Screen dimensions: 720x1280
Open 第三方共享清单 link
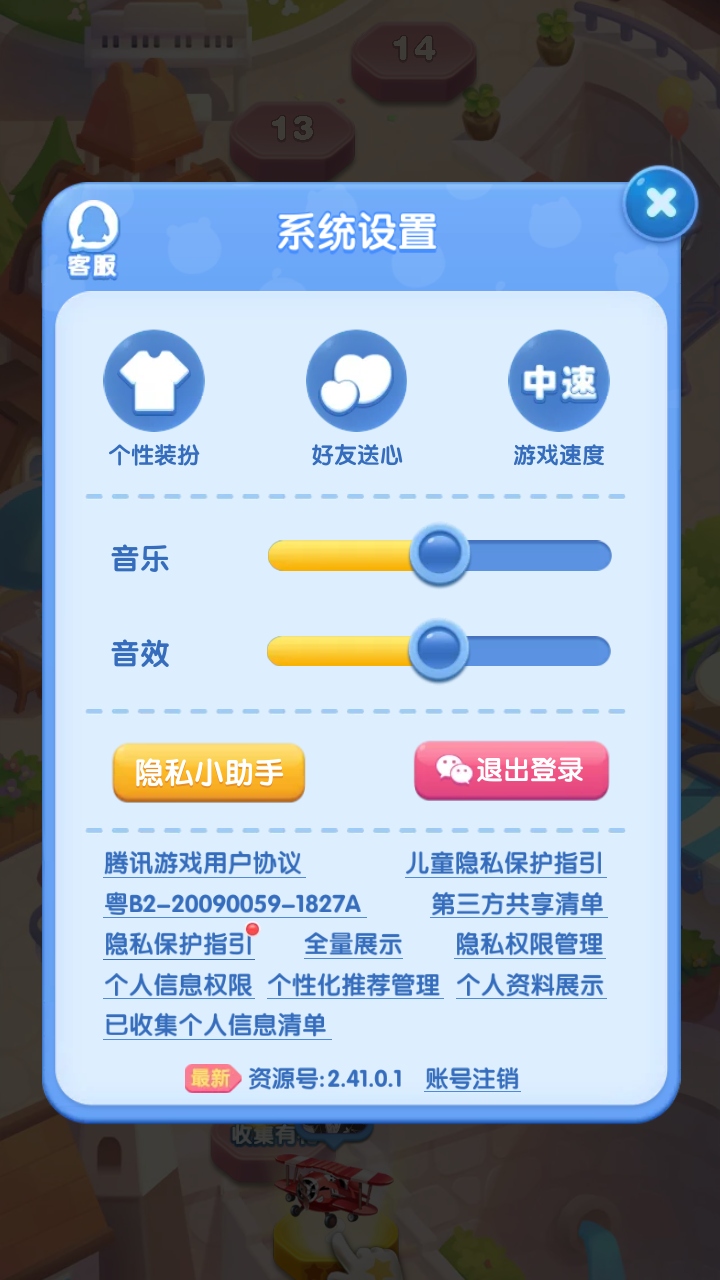coord(518,904)
